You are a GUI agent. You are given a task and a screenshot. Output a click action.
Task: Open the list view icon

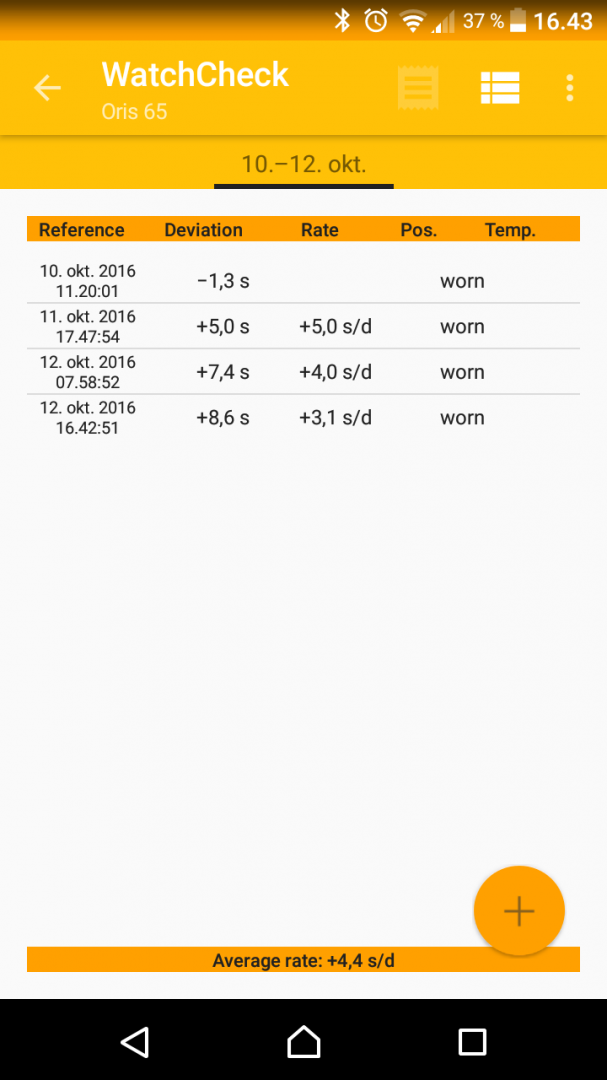500,88
